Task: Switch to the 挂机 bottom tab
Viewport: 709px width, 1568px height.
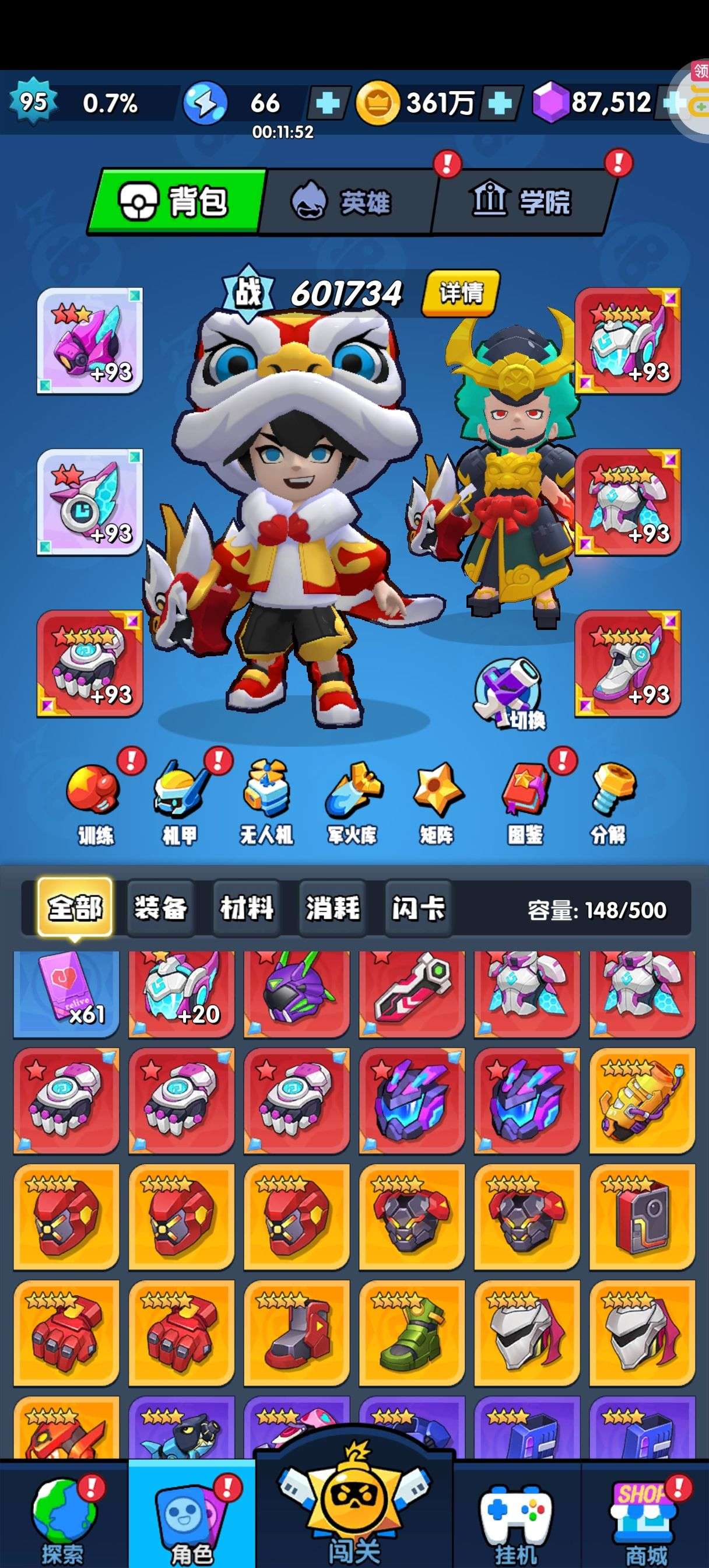Action: (517, 1514)
